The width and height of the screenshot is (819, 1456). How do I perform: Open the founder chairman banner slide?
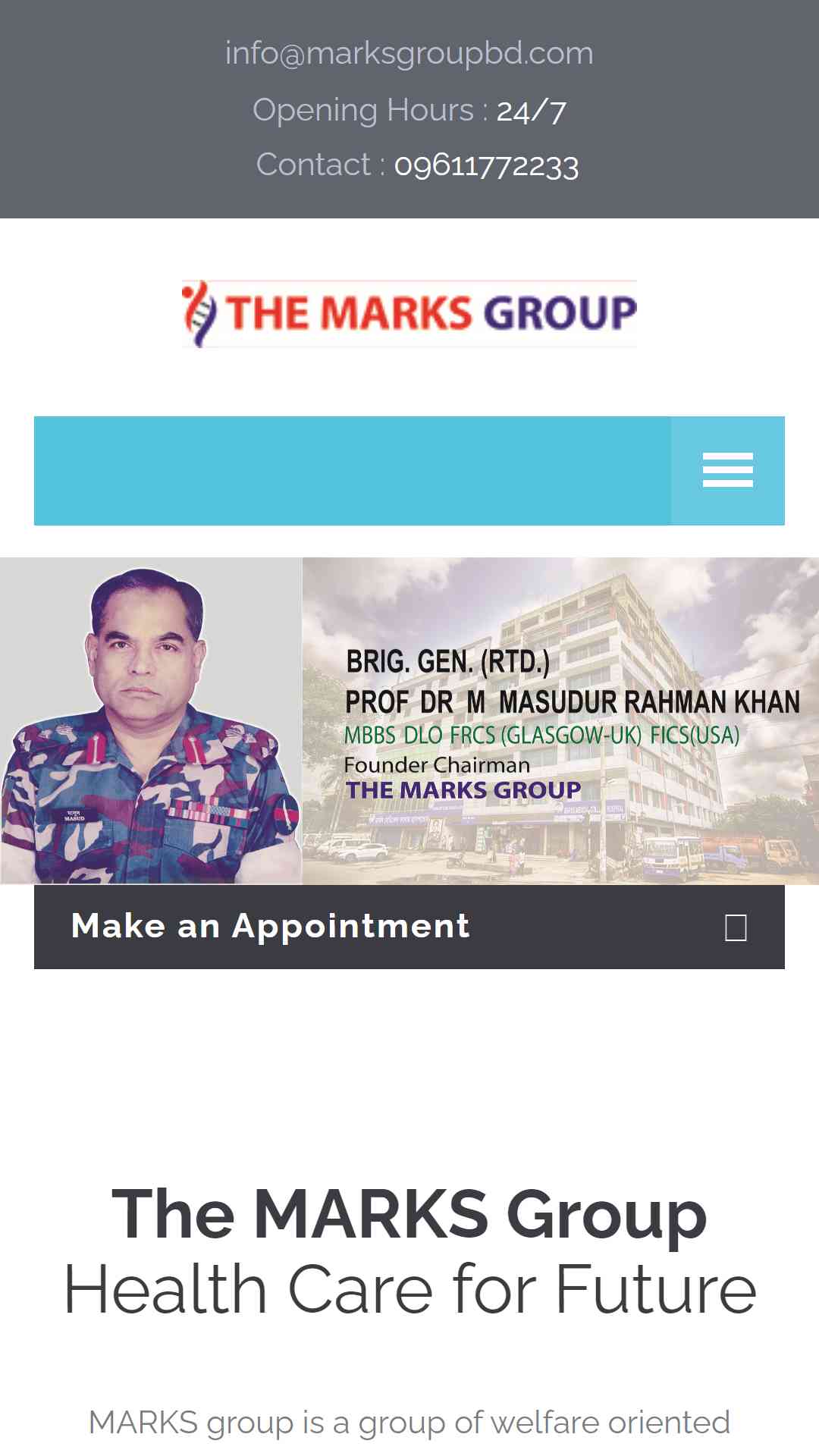(x=409, y=721)
